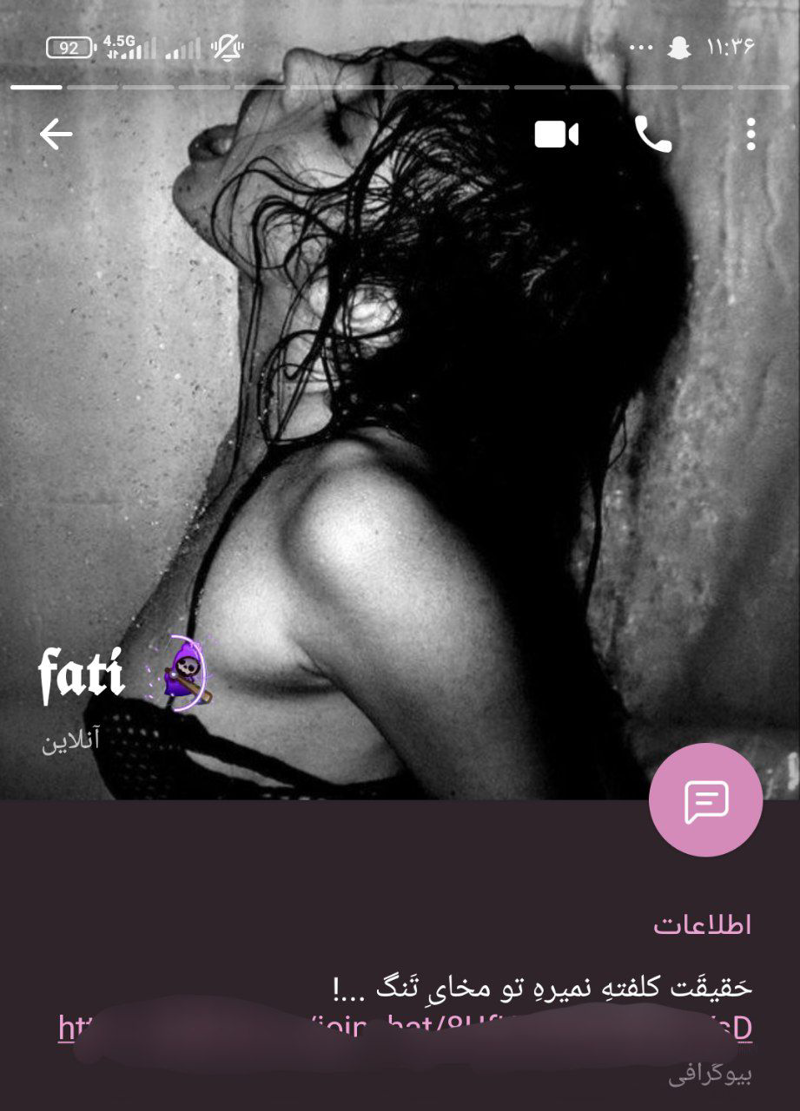Open the join chat link in bio
Image resolution: width=800 pixels, height=1111 pixels.
point(404,1028)
